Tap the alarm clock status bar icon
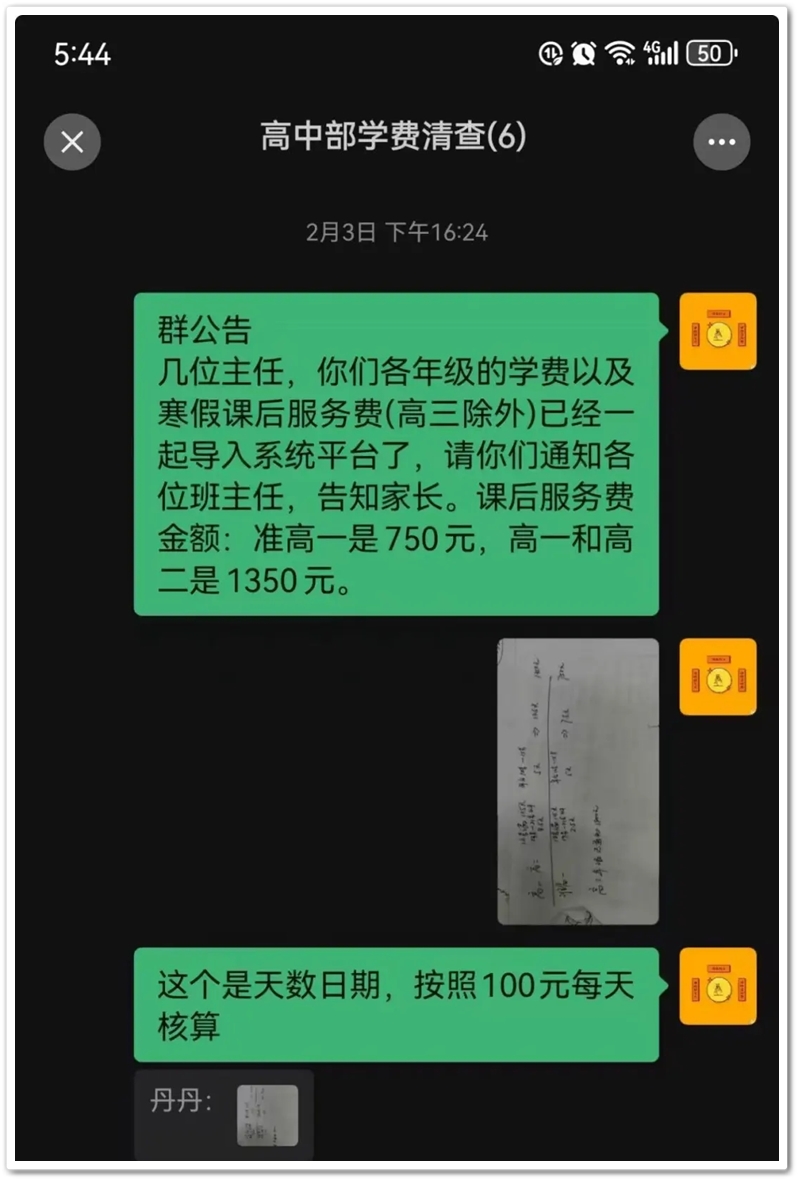The image size is (800, 1182). [583, 52]
